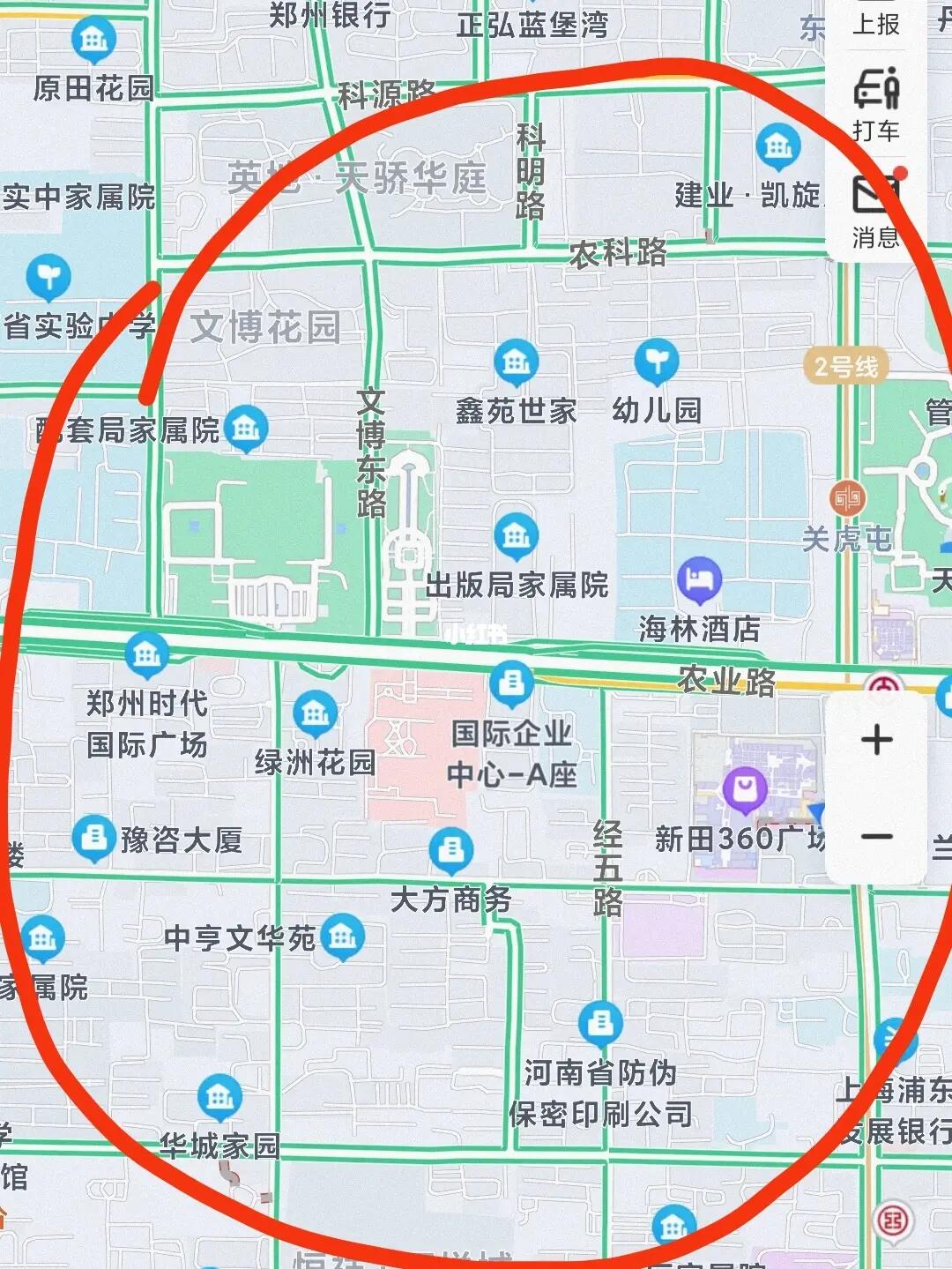The width and height of the screenshot is (952, 1269).
Task: Open the 消息 messages inbox
Action: (x=875, y=210)
